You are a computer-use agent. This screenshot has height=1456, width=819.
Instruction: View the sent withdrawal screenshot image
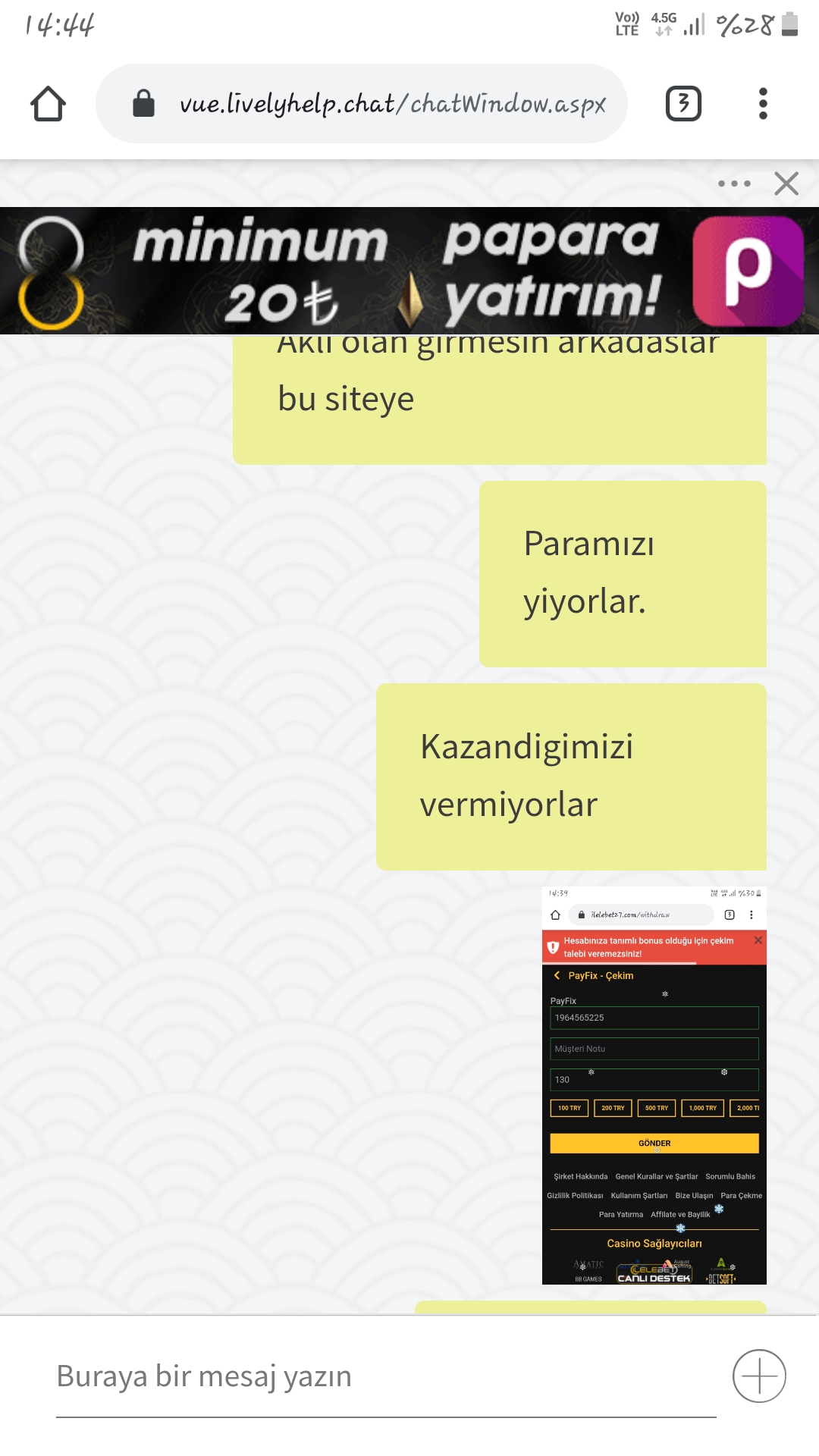(x=654, y=1085)
